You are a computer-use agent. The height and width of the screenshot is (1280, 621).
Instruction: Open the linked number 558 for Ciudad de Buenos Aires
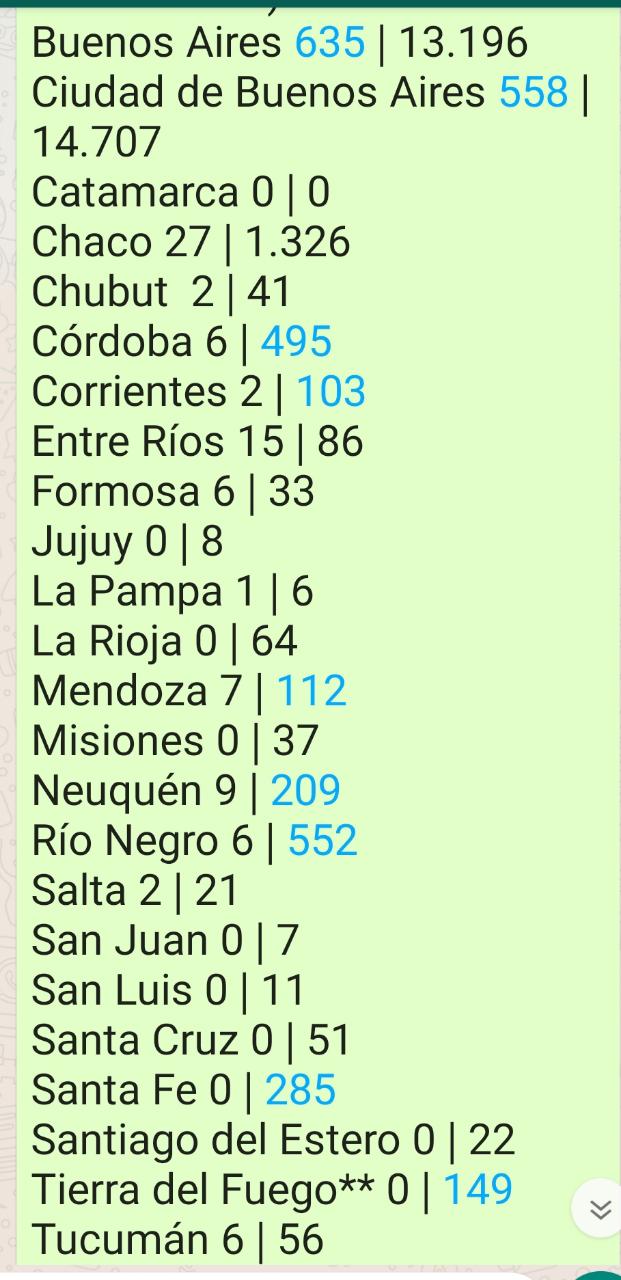(x=533, y=93)
